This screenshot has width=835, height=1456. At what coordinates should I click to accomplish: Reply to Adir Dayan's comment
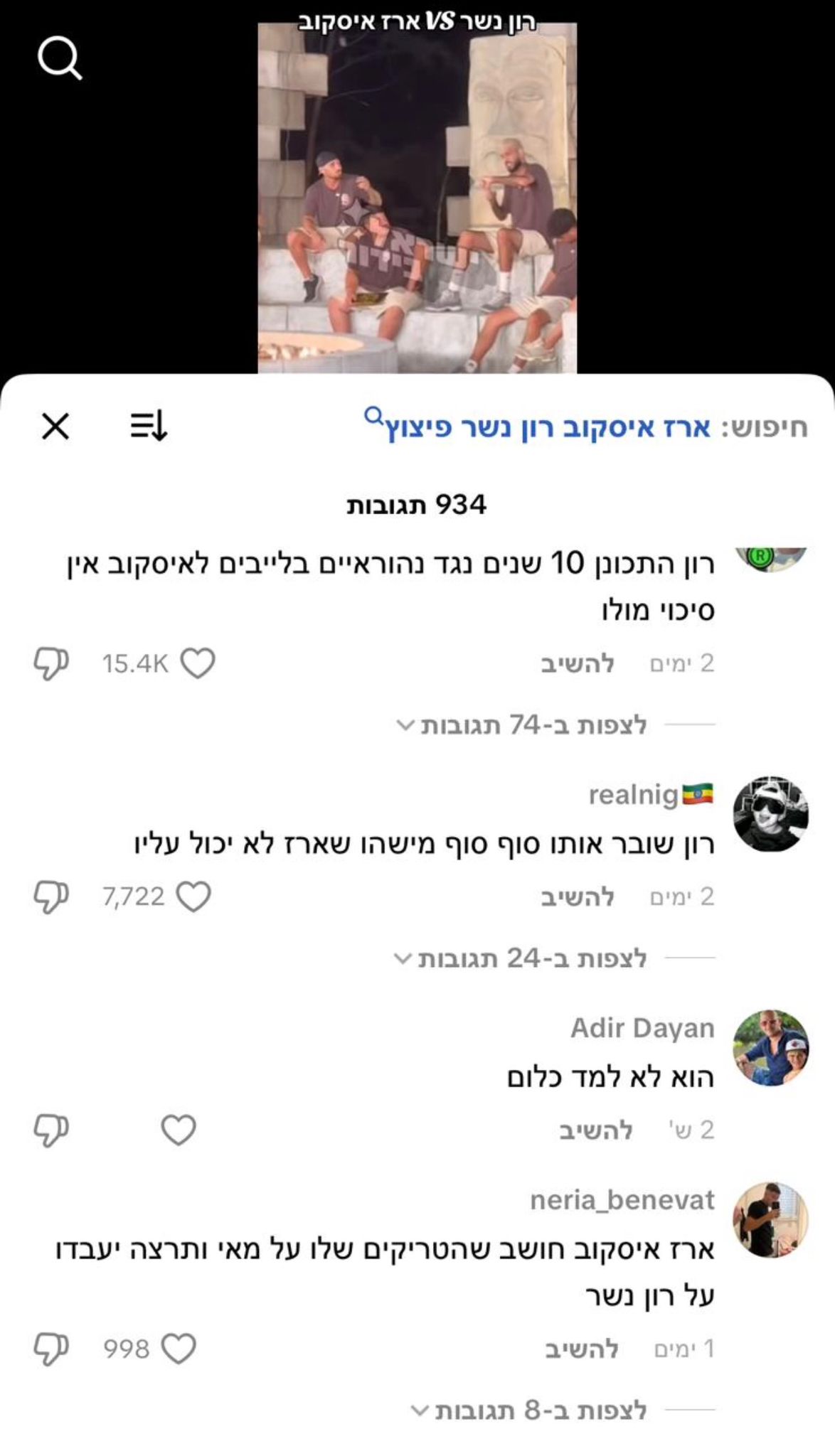(x=595, y=1130)
